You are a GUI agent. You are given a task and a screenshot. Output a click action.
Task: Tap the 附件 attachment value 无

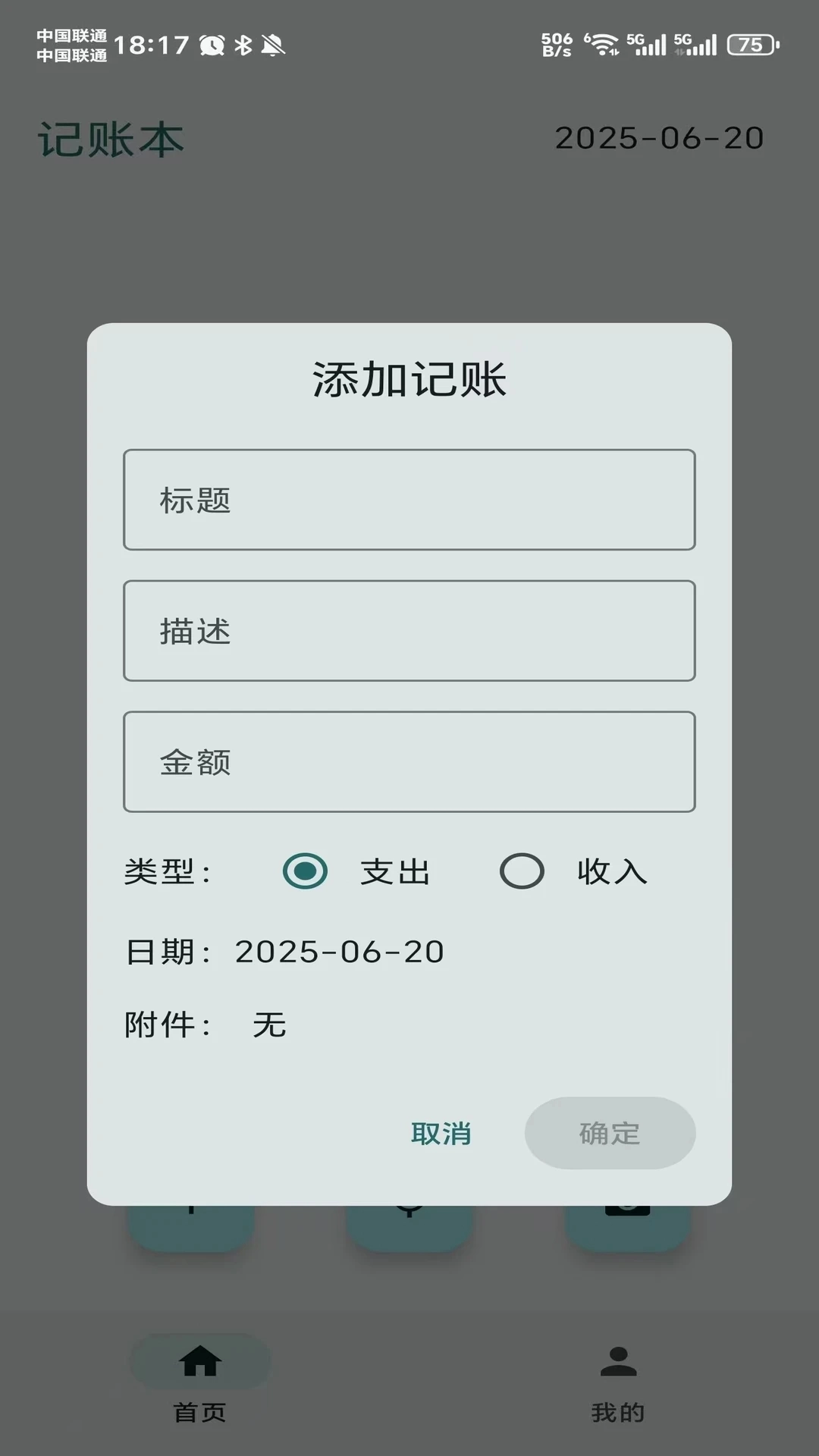[269, 1025]
